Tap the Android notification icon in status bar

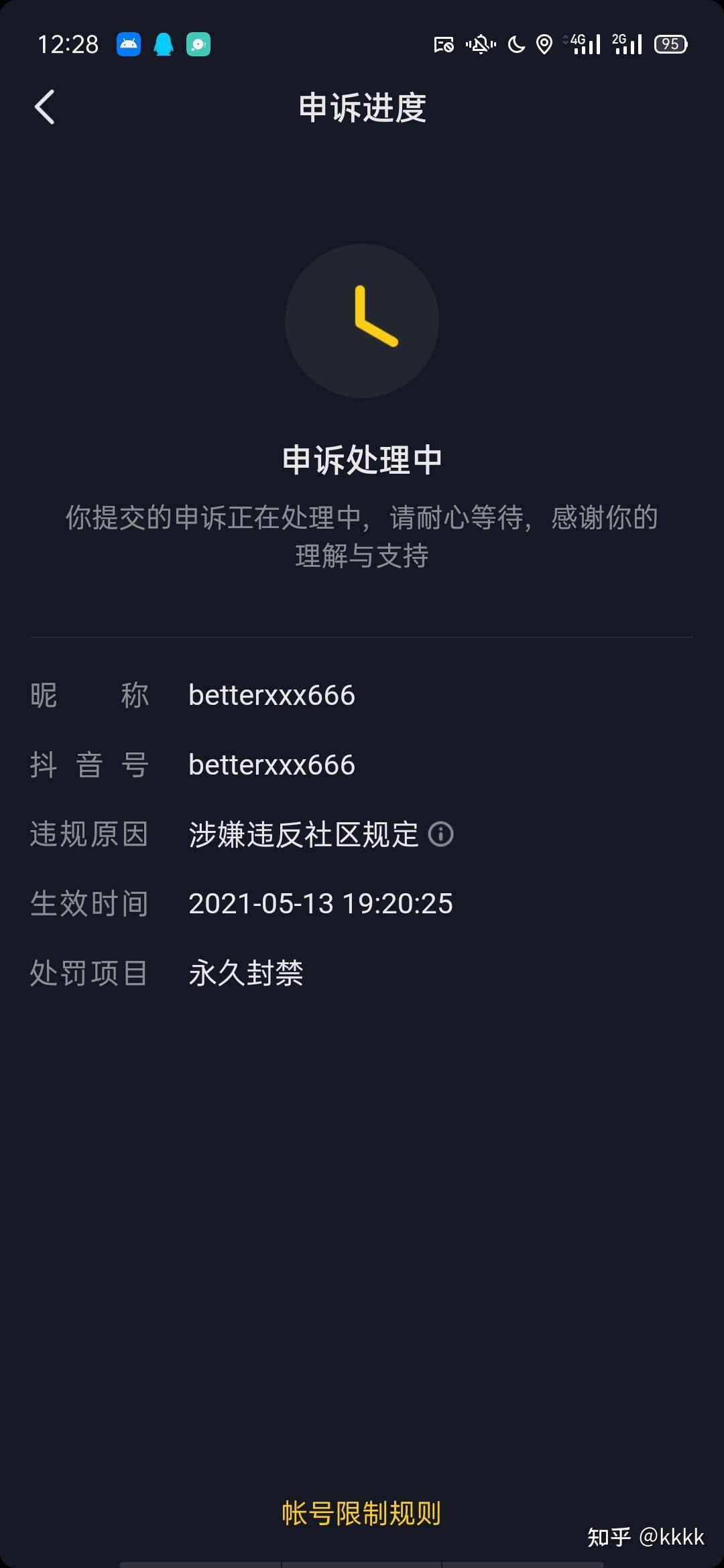tap(129, 43)
